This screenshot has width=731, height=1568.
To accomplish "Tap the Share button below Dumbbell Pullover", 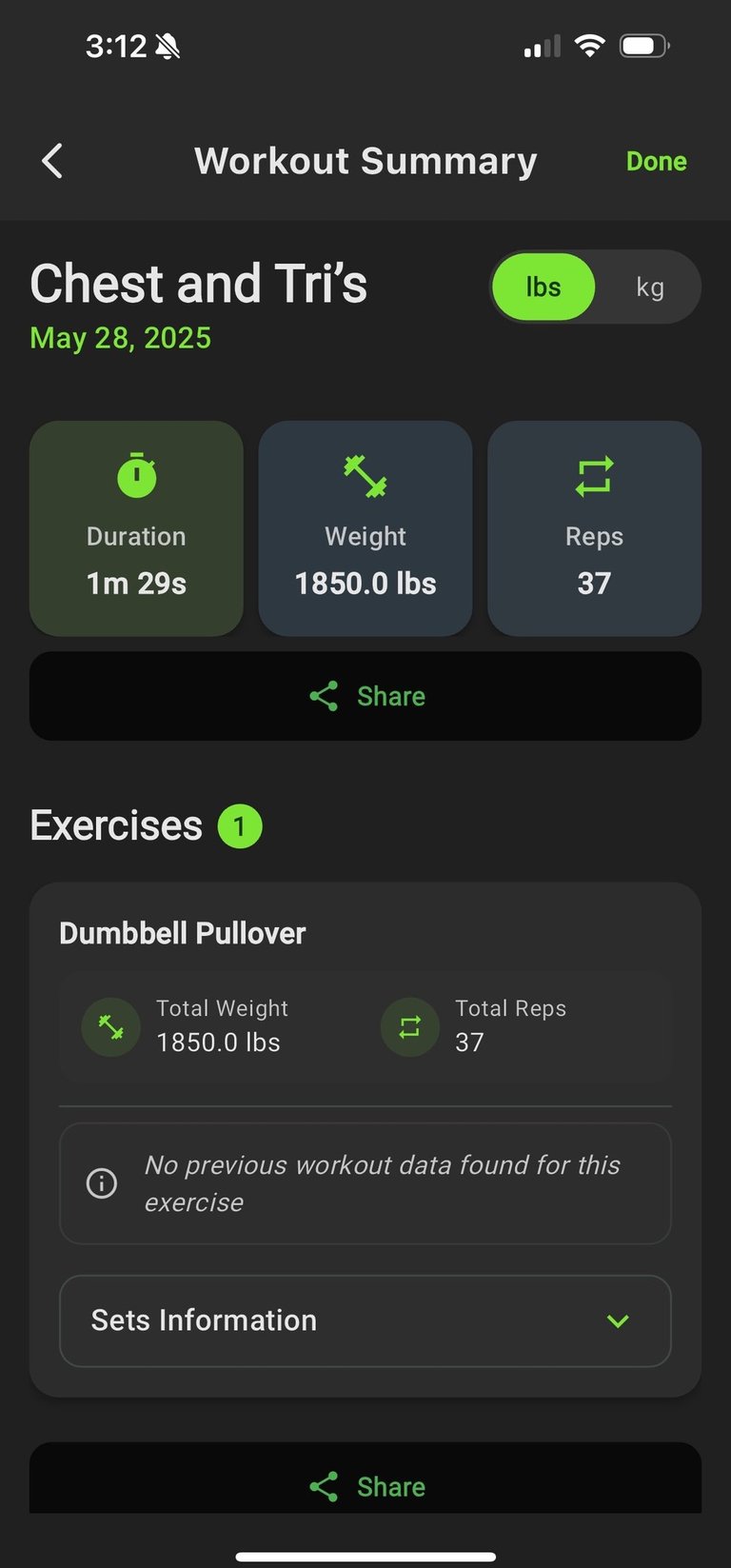I will click(x=365, y=1485).
